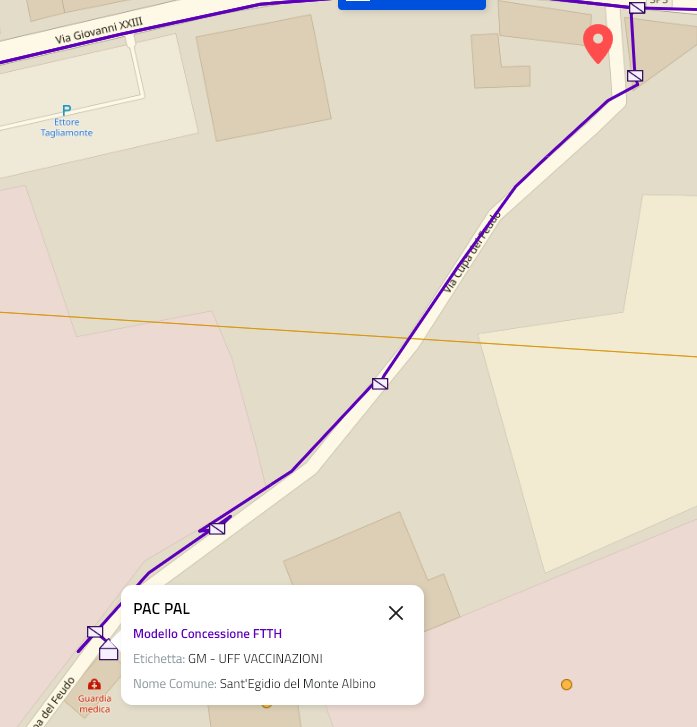Viewport: 697px width, 727px height.
Task: Select the house-shaped PAC PAL marker
Action: pos(109,650)
